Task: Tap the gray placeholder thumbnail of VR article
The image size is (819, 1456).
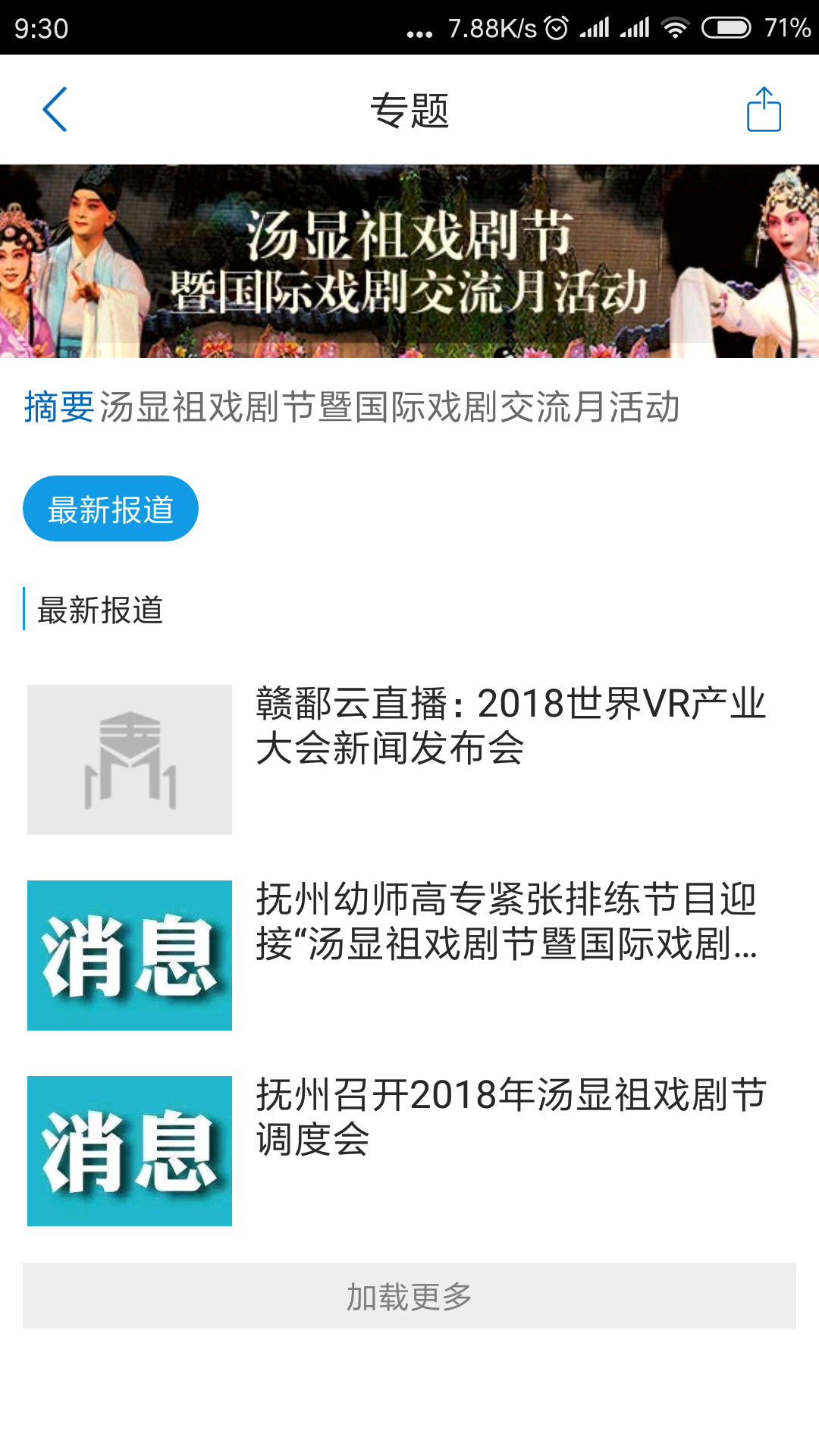Action: click(x=130, y=759)
